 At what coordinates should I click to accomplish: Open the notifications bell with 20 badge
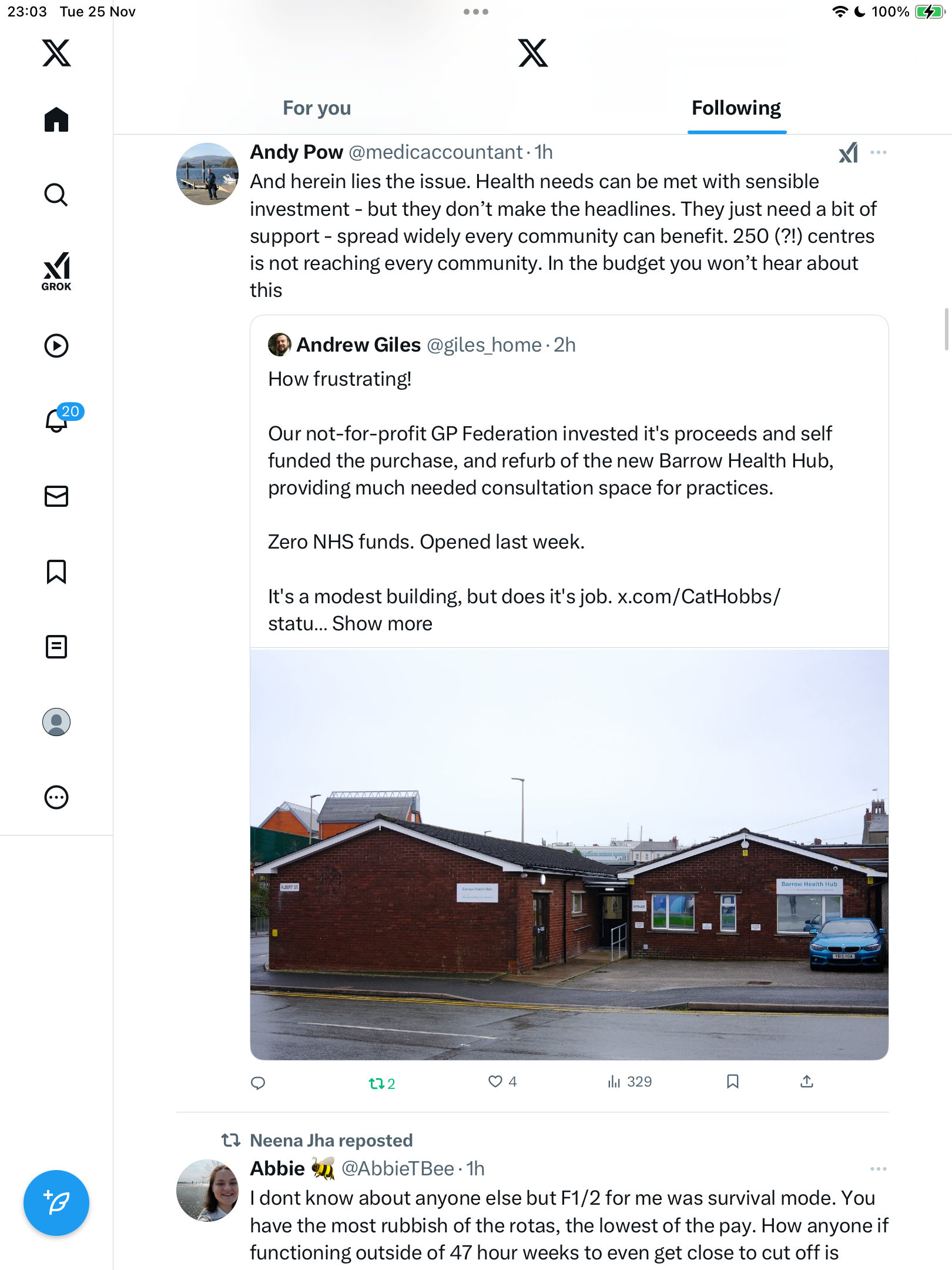58,420
